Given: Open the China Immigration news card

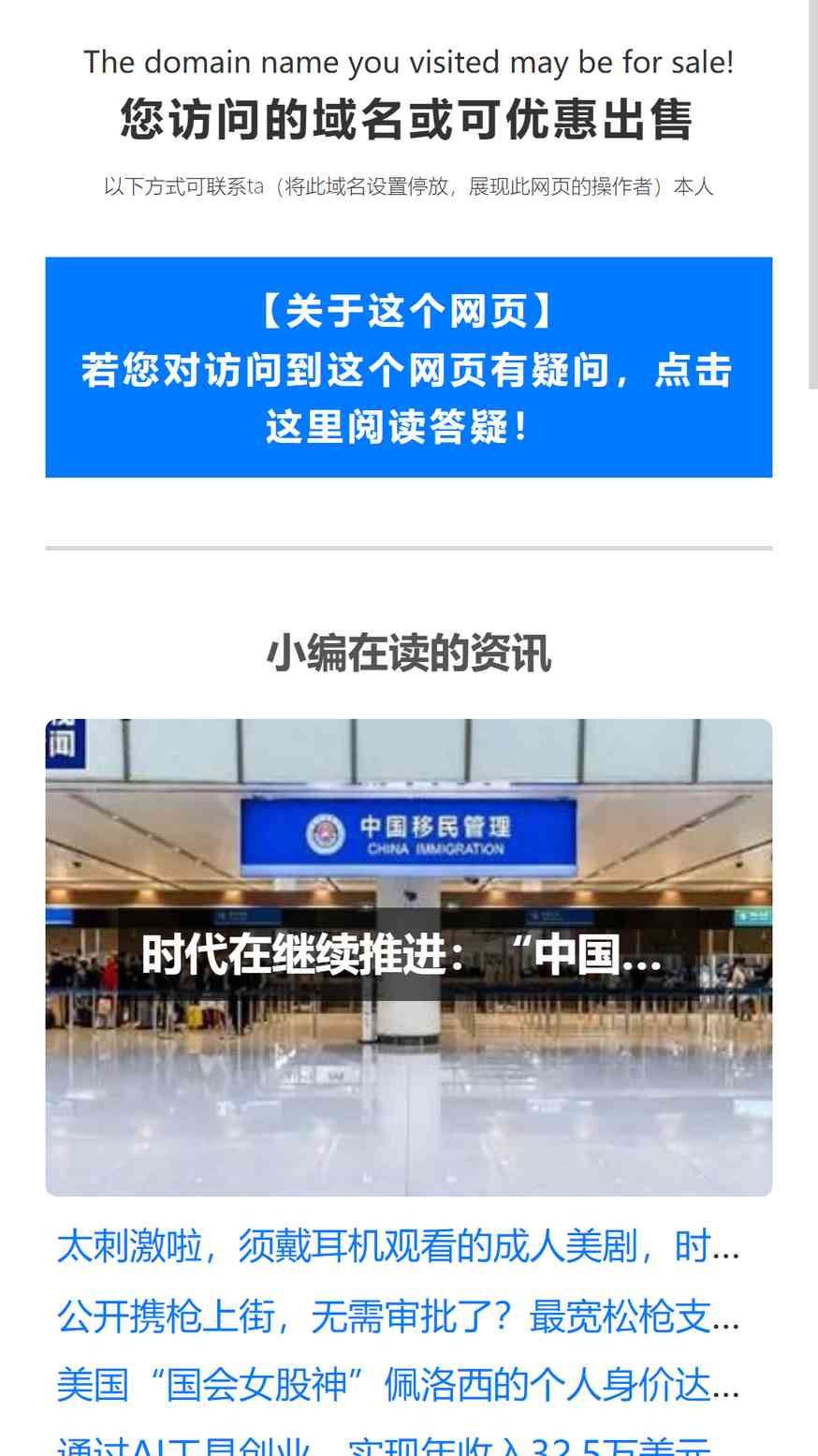Looking at the screenshot, I should (409, 957).
